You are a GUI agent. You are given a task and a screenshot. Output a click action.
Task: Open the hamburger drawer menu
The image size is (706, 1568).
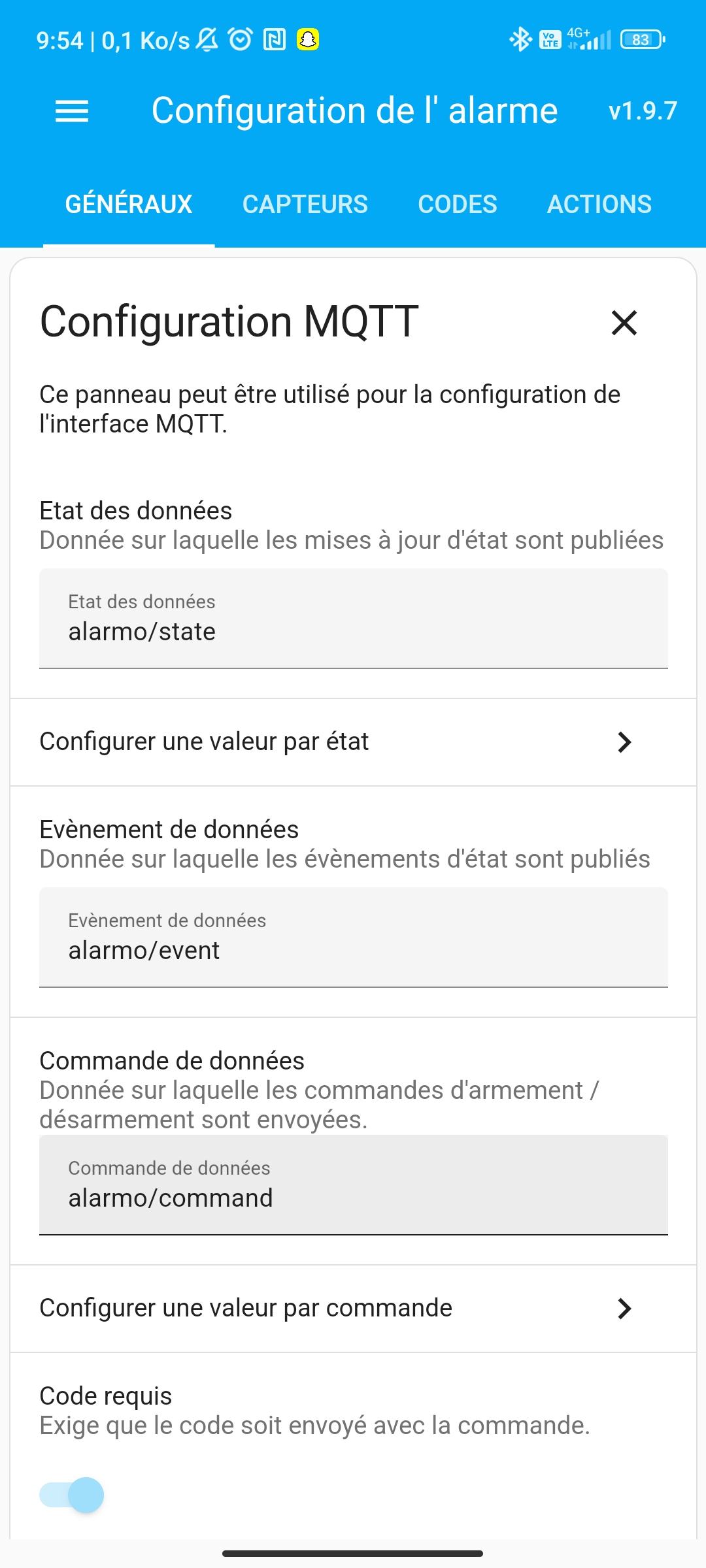(72, 111)
